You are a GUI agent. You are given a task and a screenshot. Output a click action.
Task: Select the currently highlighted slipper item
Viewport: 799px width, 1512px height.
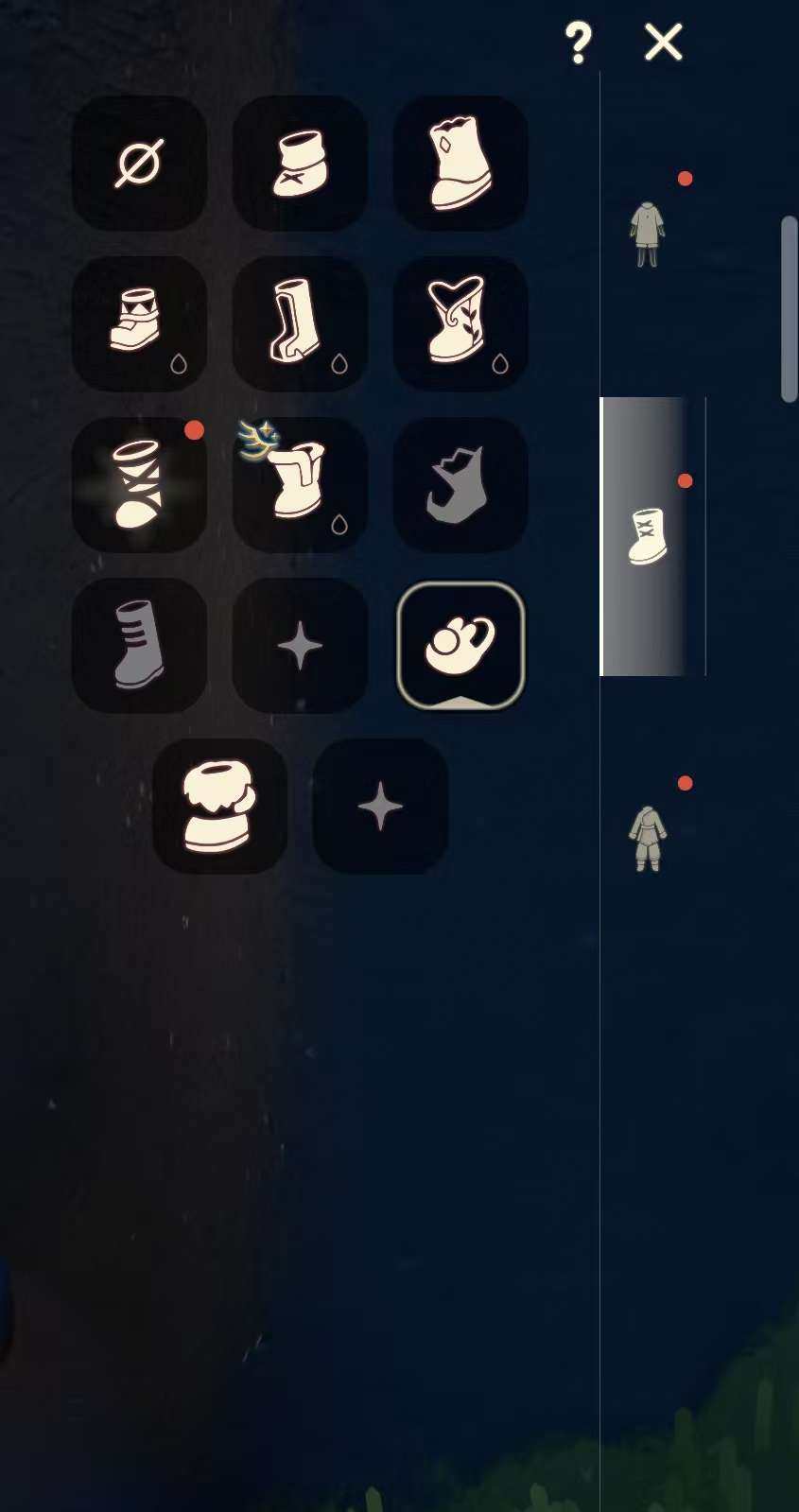(x=460, y=645)
